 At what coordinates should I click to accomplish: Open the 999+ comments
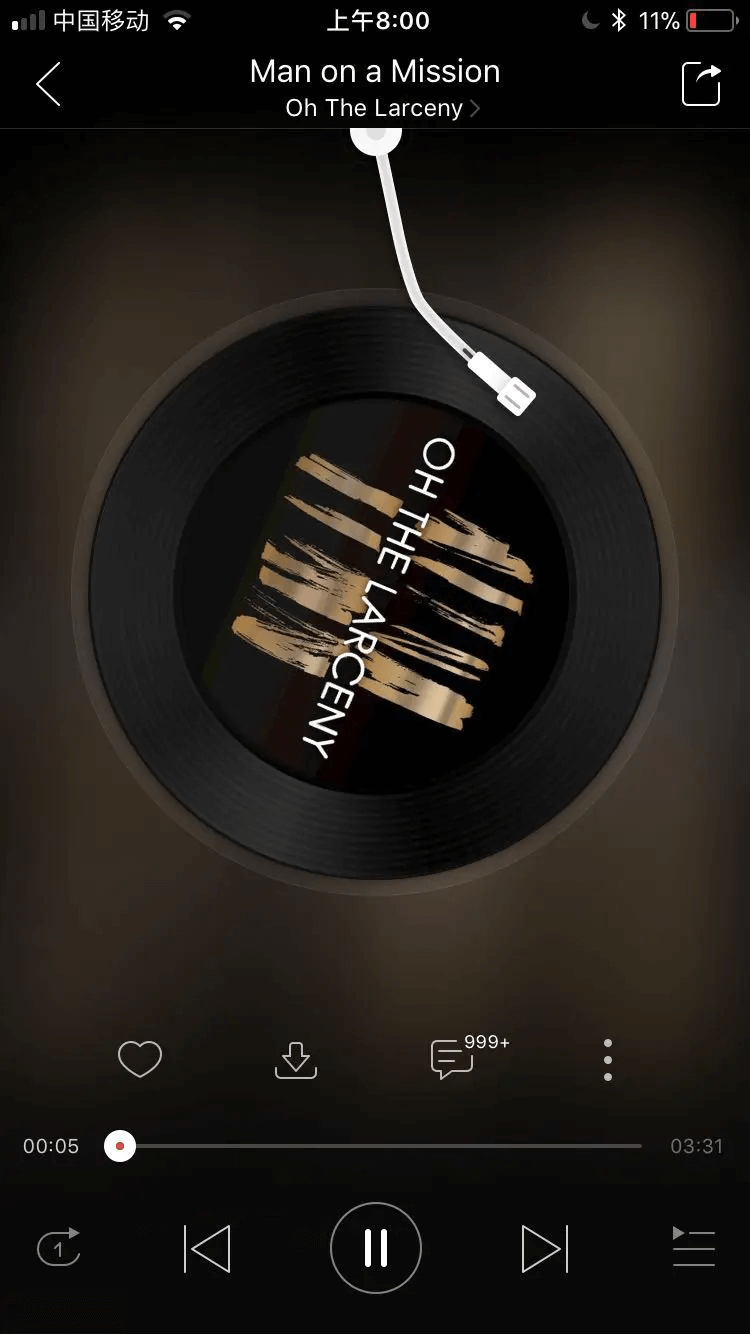(x=453, y=1059)
